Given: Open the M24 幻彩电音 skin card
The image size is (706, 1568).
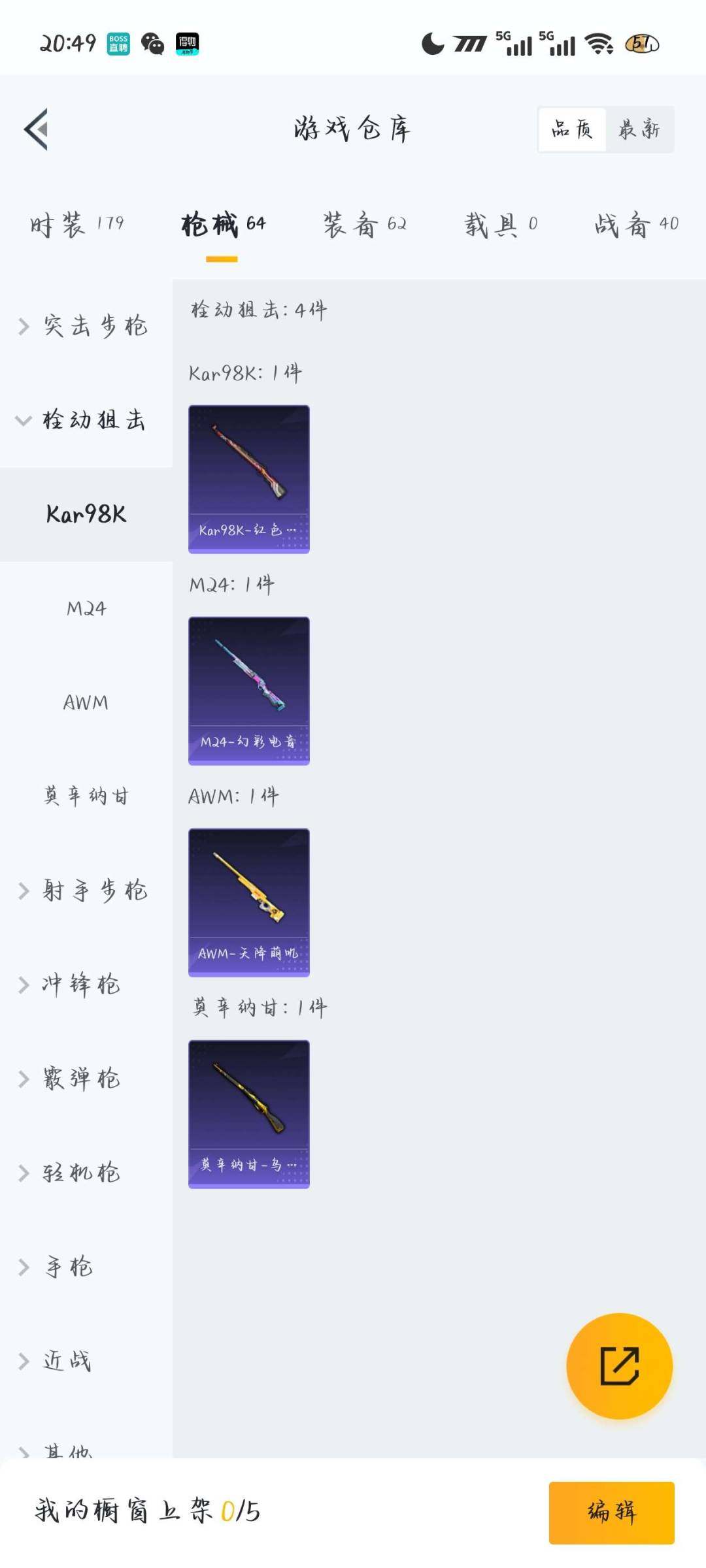Looking at the screenshot, I should tap(248, 691).
